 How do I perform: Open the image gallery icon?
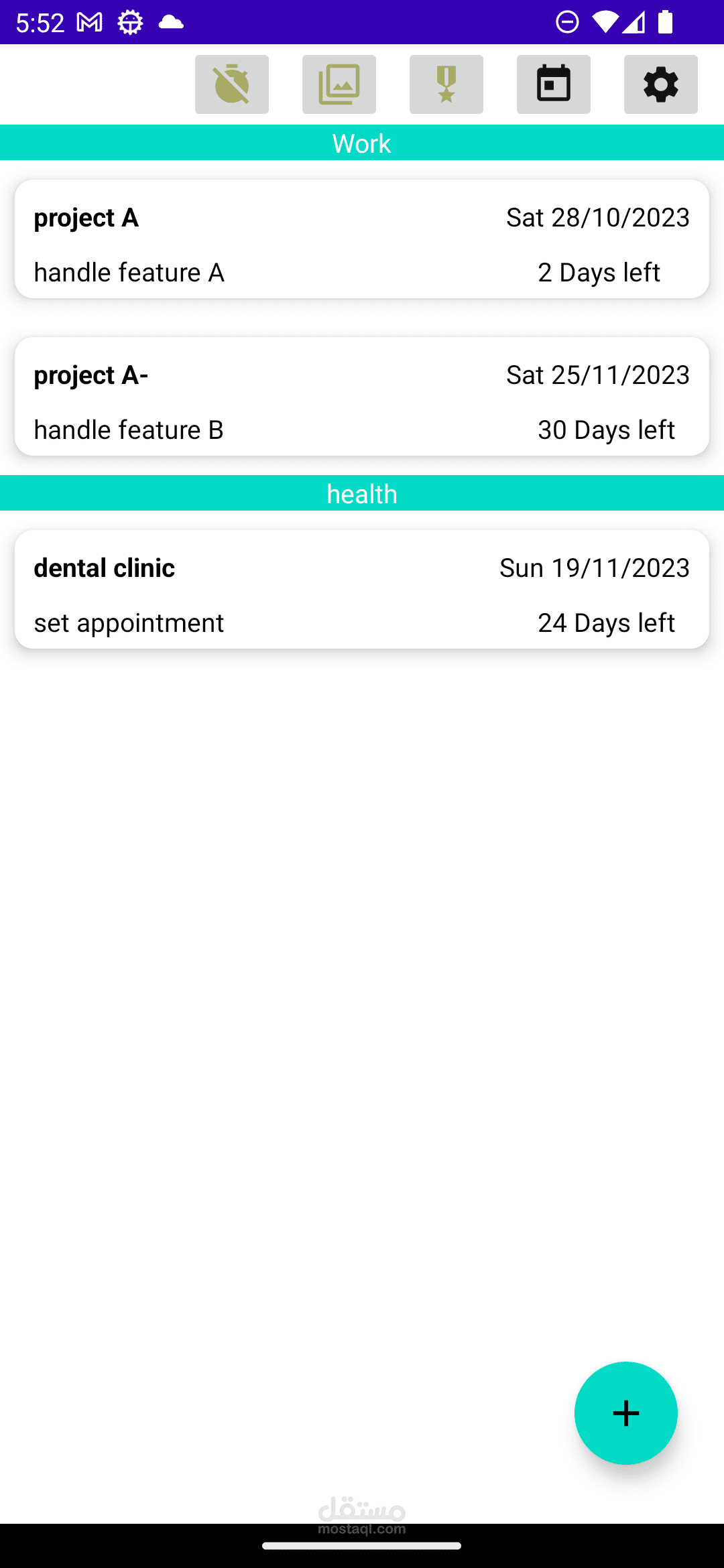[x=339, y=84]
